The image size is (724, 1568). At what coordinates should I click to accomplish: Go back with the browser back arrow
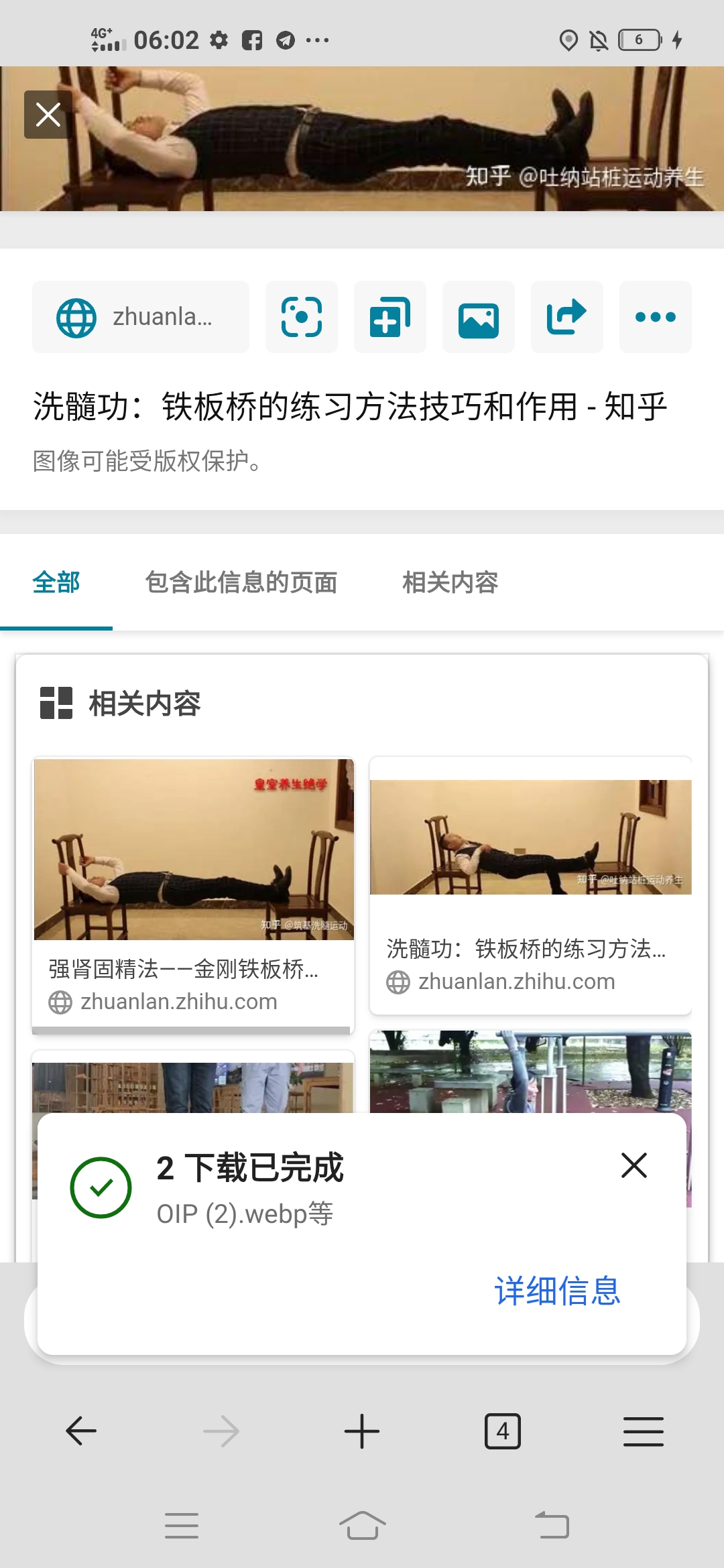[80, 1431]
